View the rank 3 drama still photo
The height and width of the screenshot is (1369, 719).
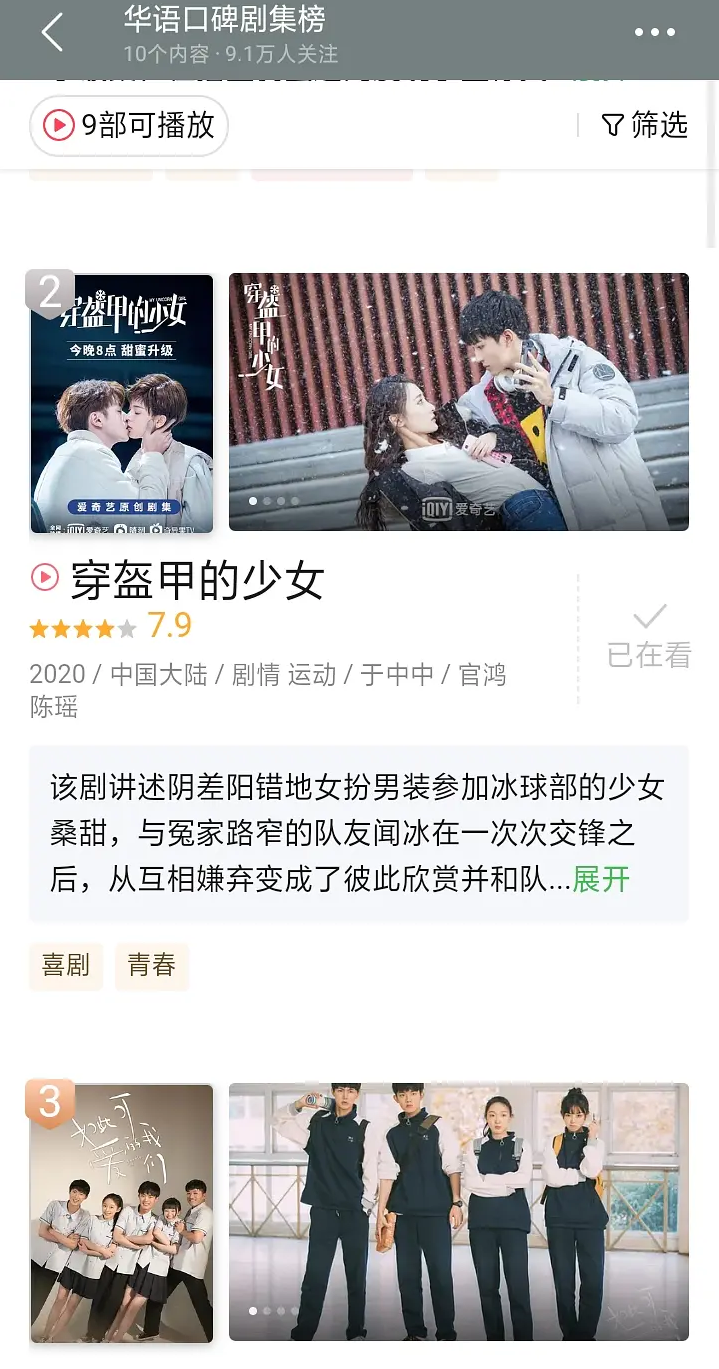coord(458,1211)
